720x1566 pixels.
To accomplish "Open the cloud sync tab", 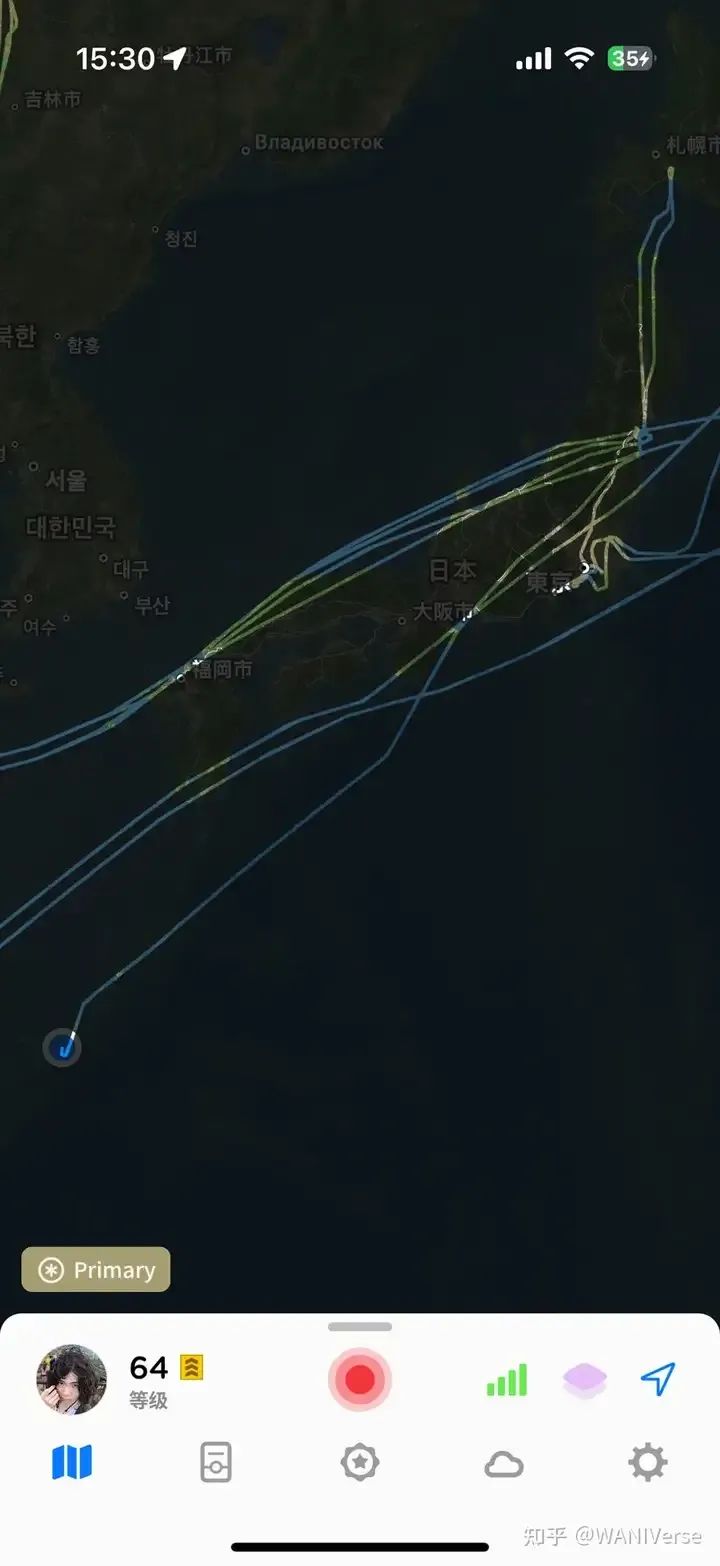I will [x=504, y=1465].
